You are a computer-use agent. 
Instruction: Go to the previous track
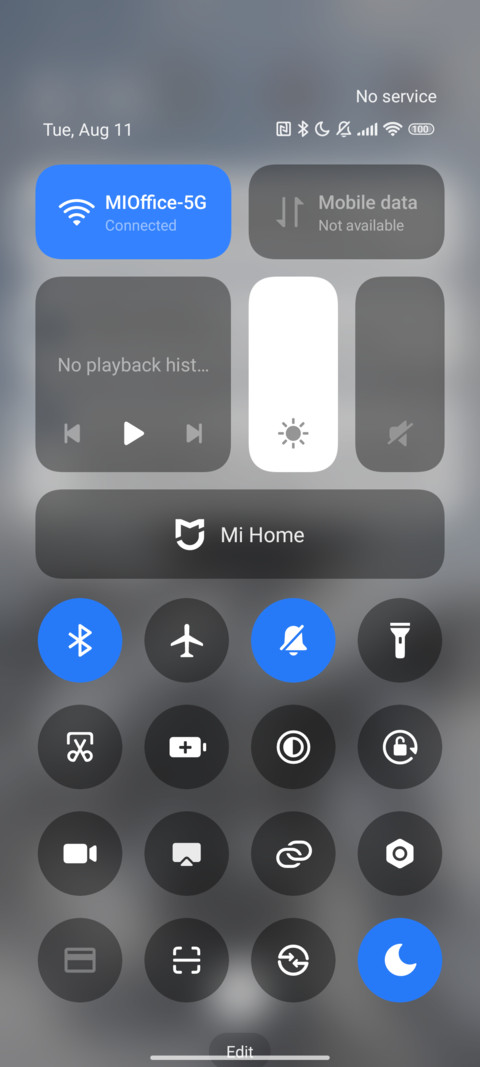pos(72,433)
